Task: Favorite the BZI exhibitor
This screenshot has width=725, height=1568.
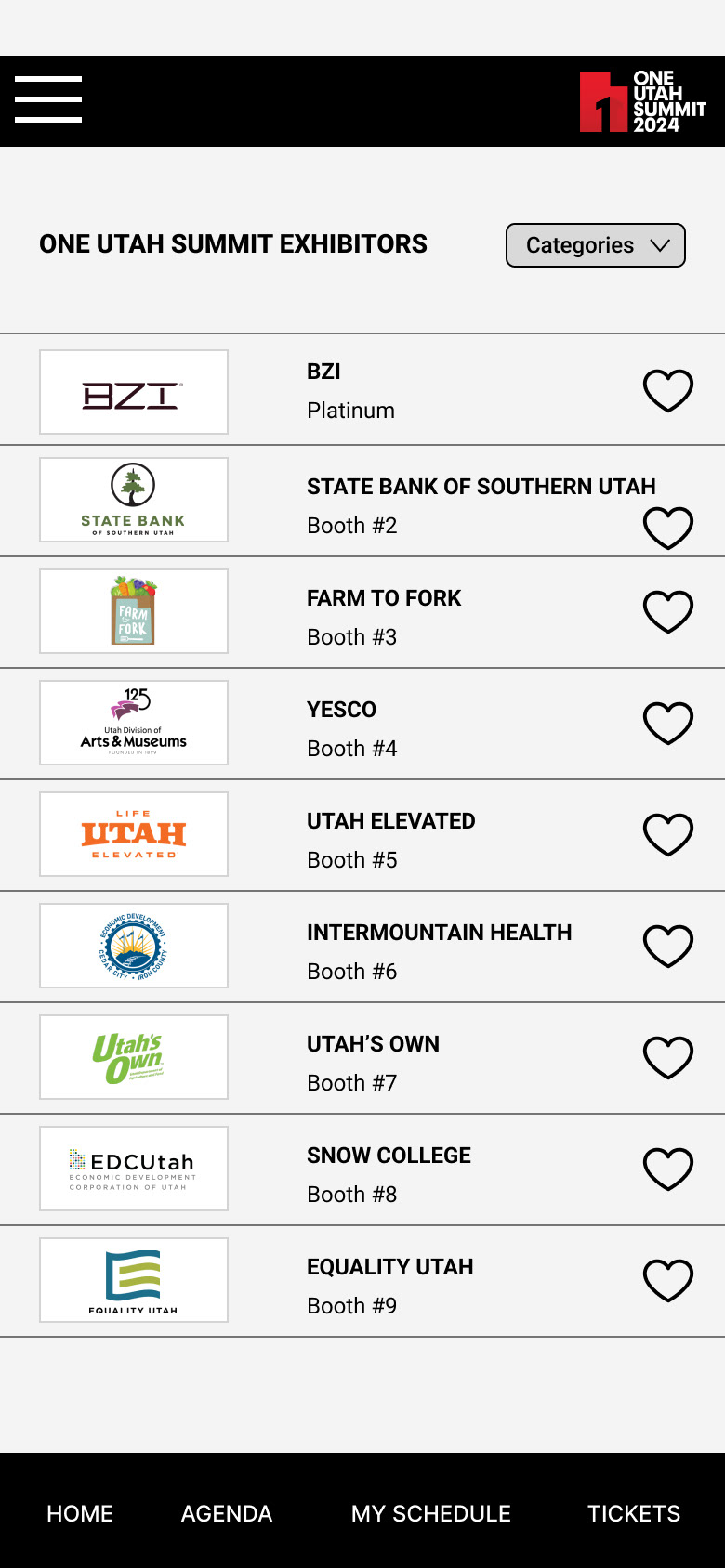Action: click(668, 390)
